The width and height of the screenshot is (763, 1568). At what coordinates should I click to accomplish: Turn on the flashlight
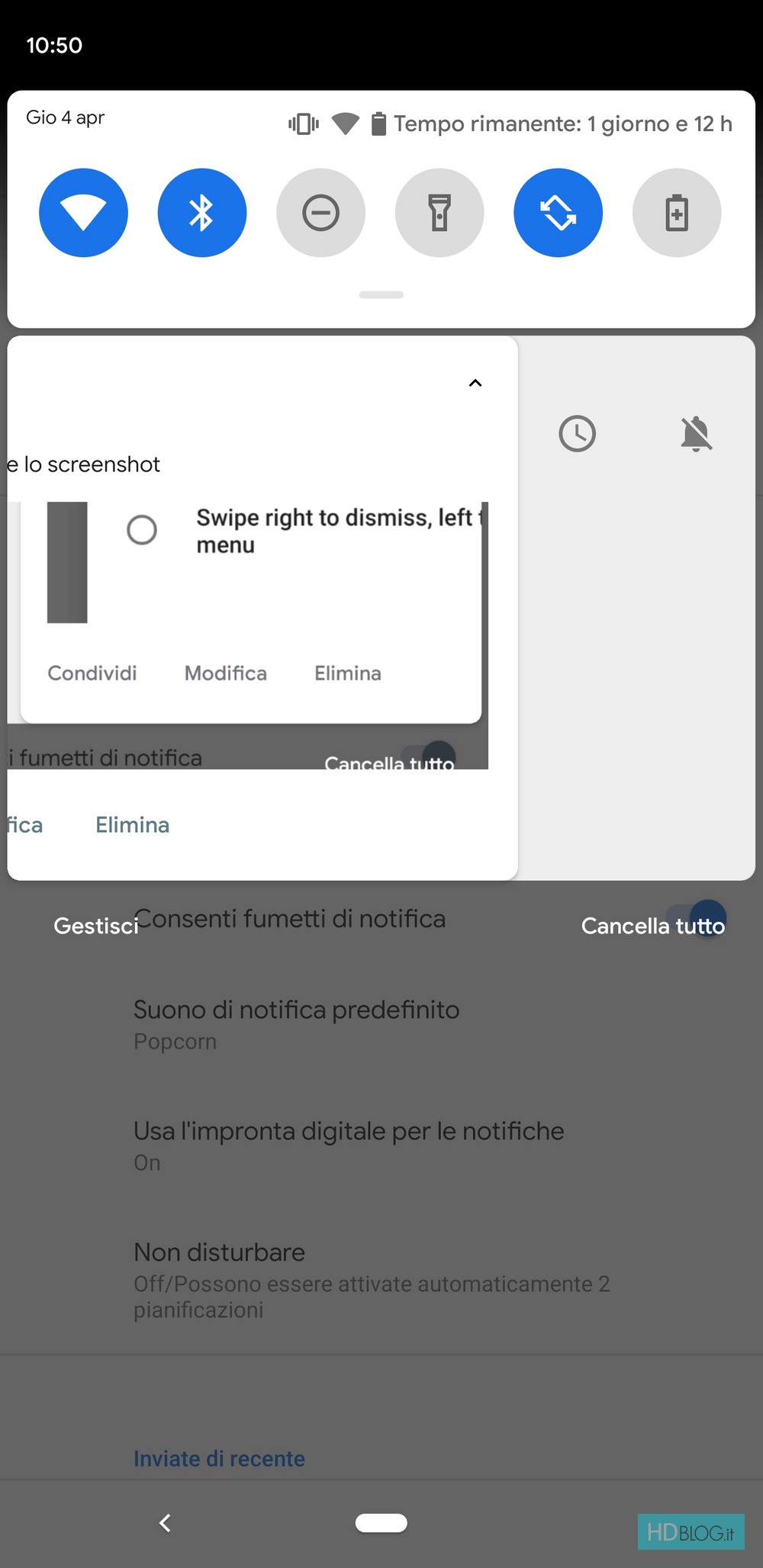point(439,213)
